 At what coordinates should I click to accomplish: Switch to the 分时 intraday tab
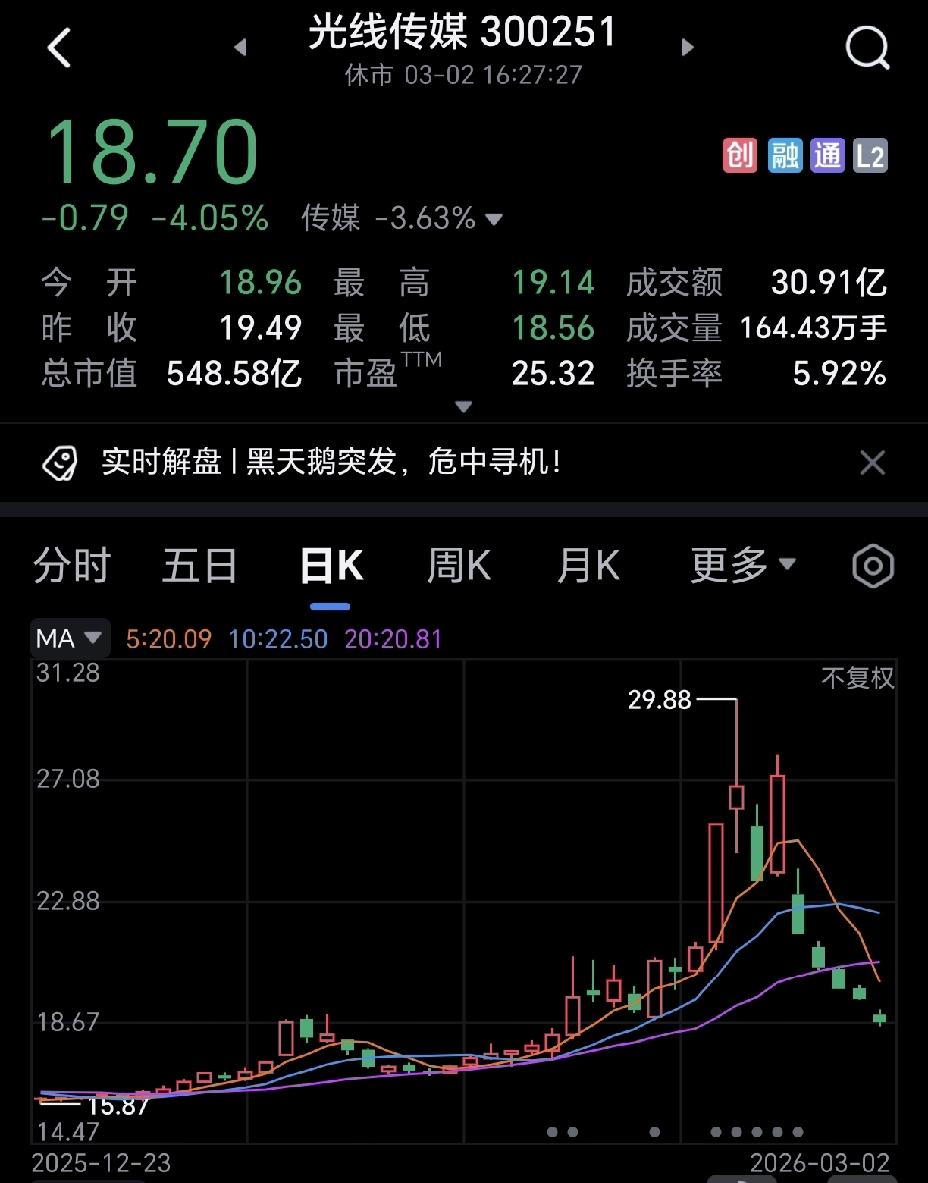pos(70,565)
